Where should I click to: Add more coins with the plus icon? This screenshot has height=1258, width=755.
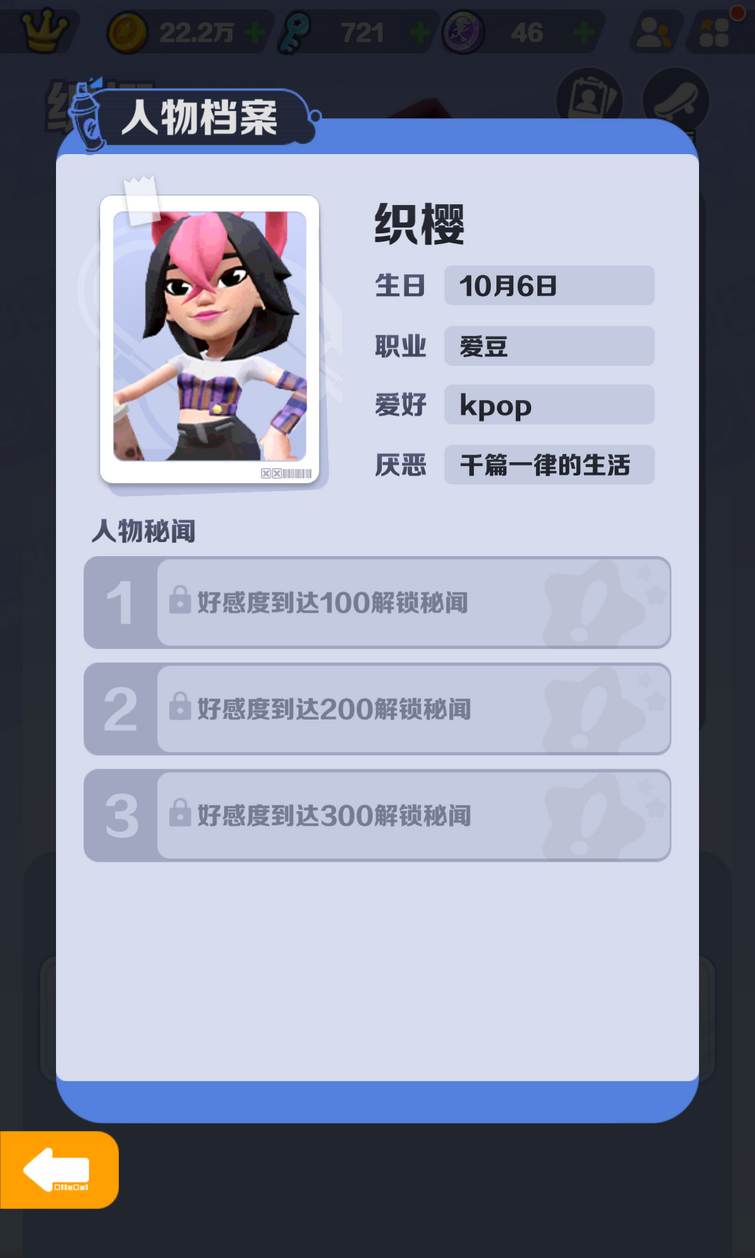[x=256, y=33]
